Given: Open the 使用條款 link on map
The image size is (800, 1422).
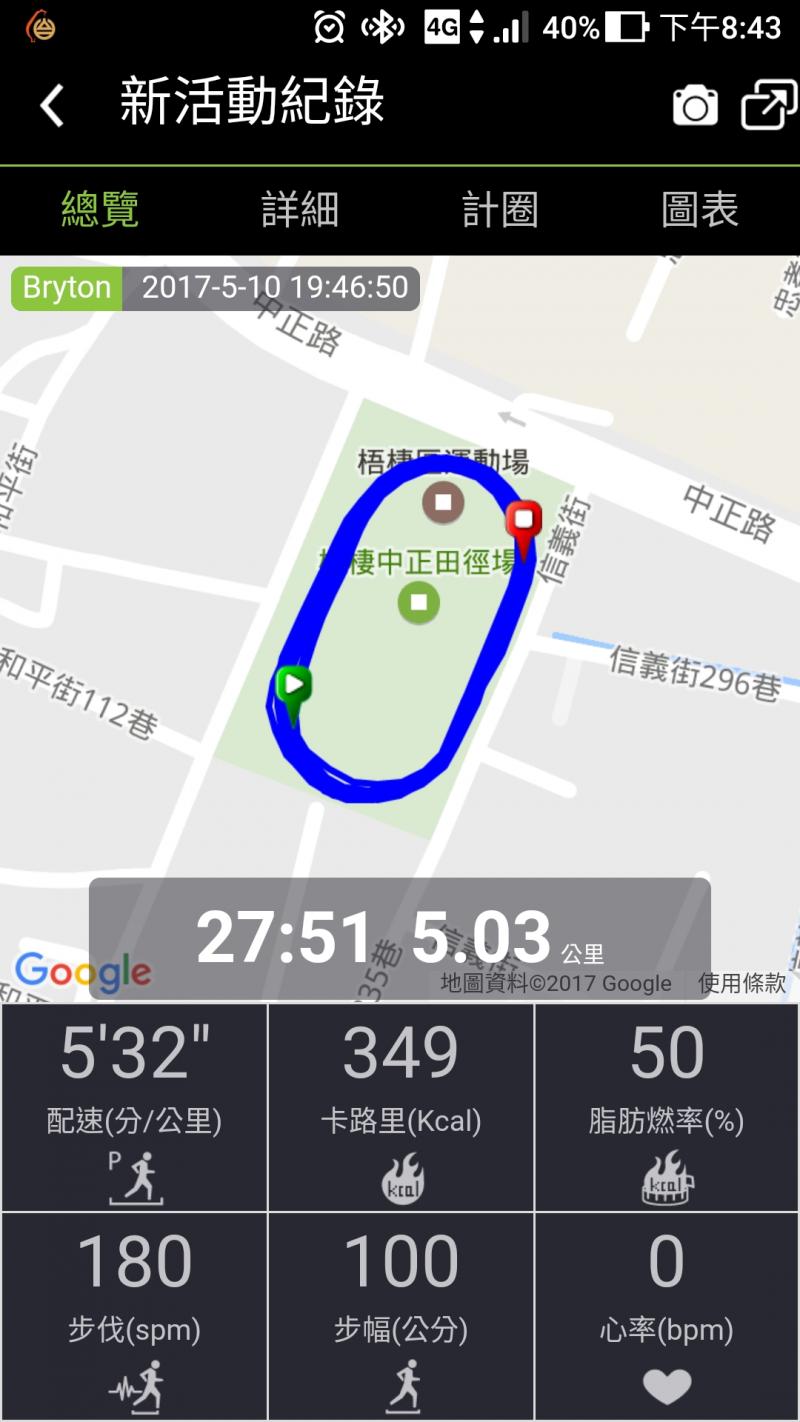Looking at the screenshot, I should coord(742,983).
